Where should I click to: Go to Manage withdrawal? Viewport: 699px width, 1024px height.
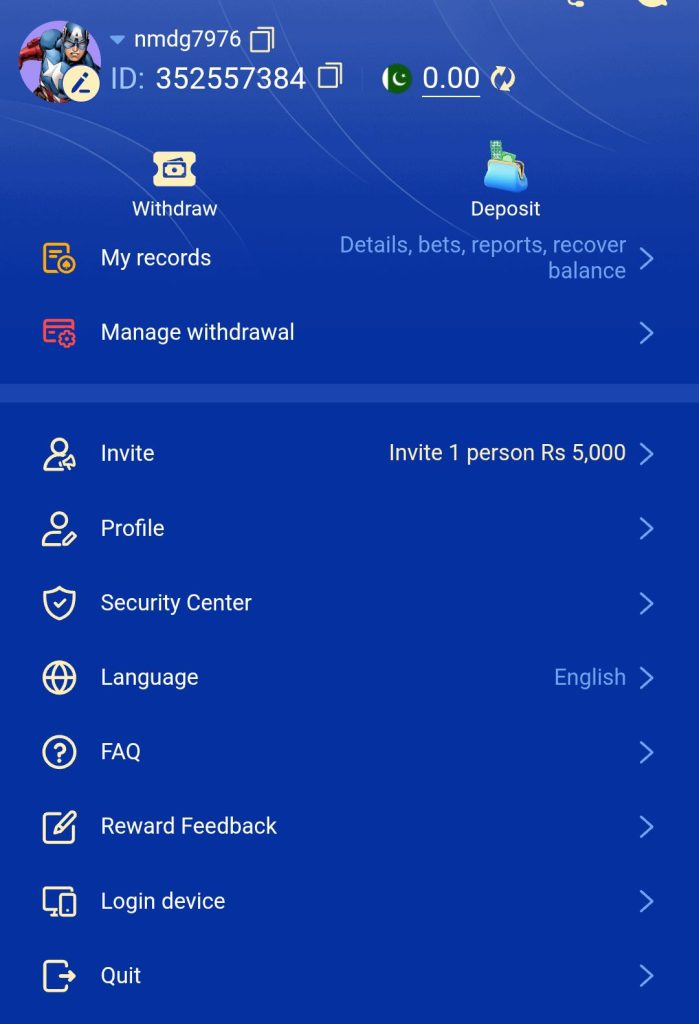197,332
